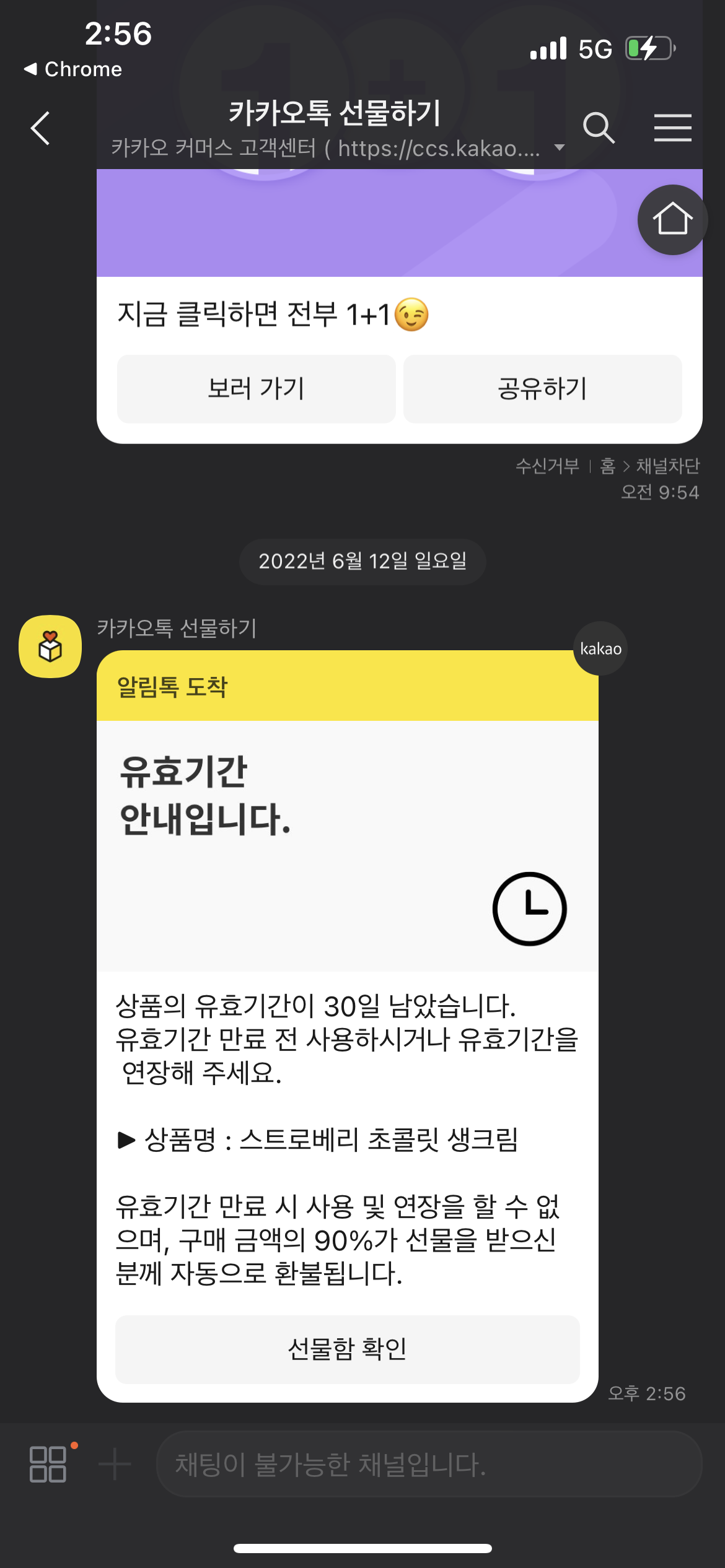The image size is (725, 1568).
Task: Tap the 수신거부 link
Action: 547,466
